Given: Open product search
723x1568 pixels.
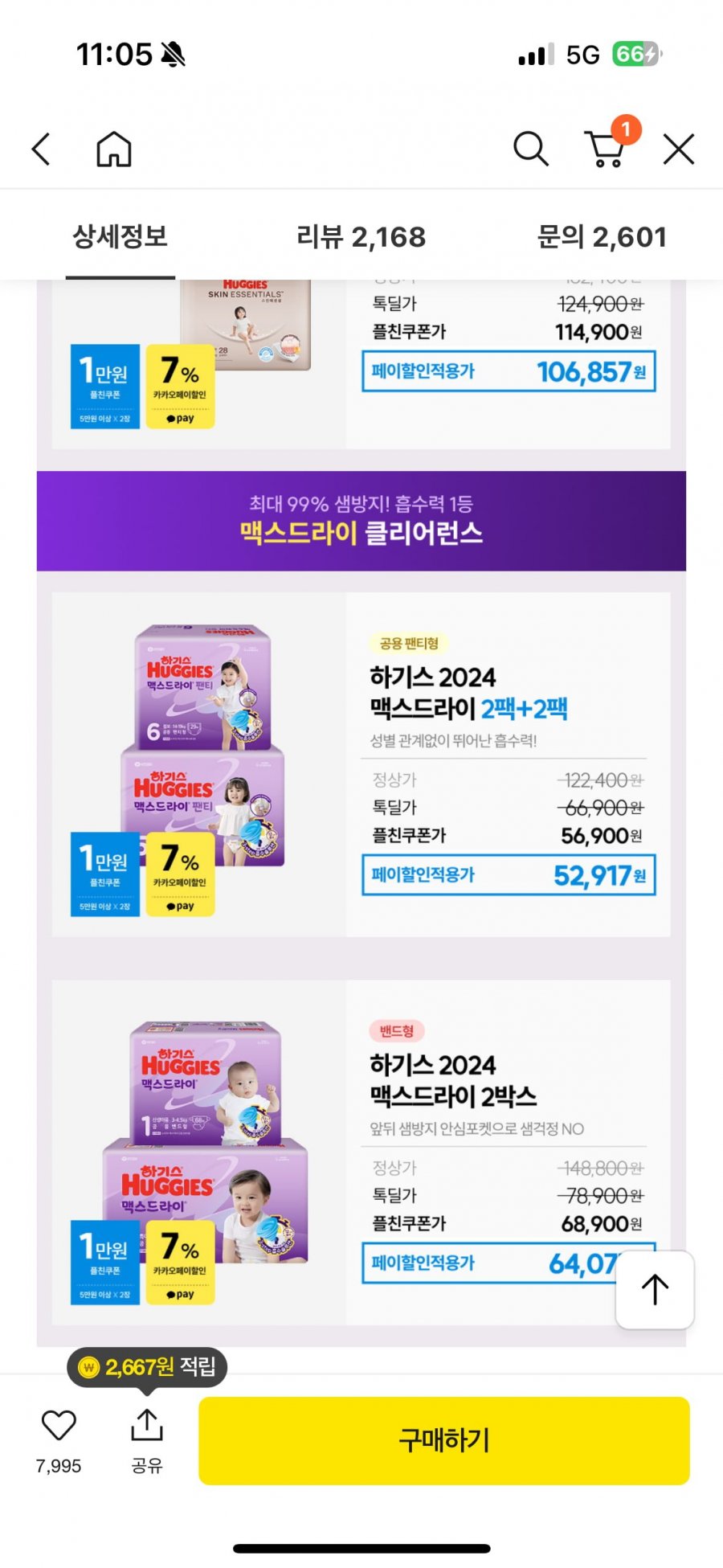Looking at the screenshot, I should point(530,149).
